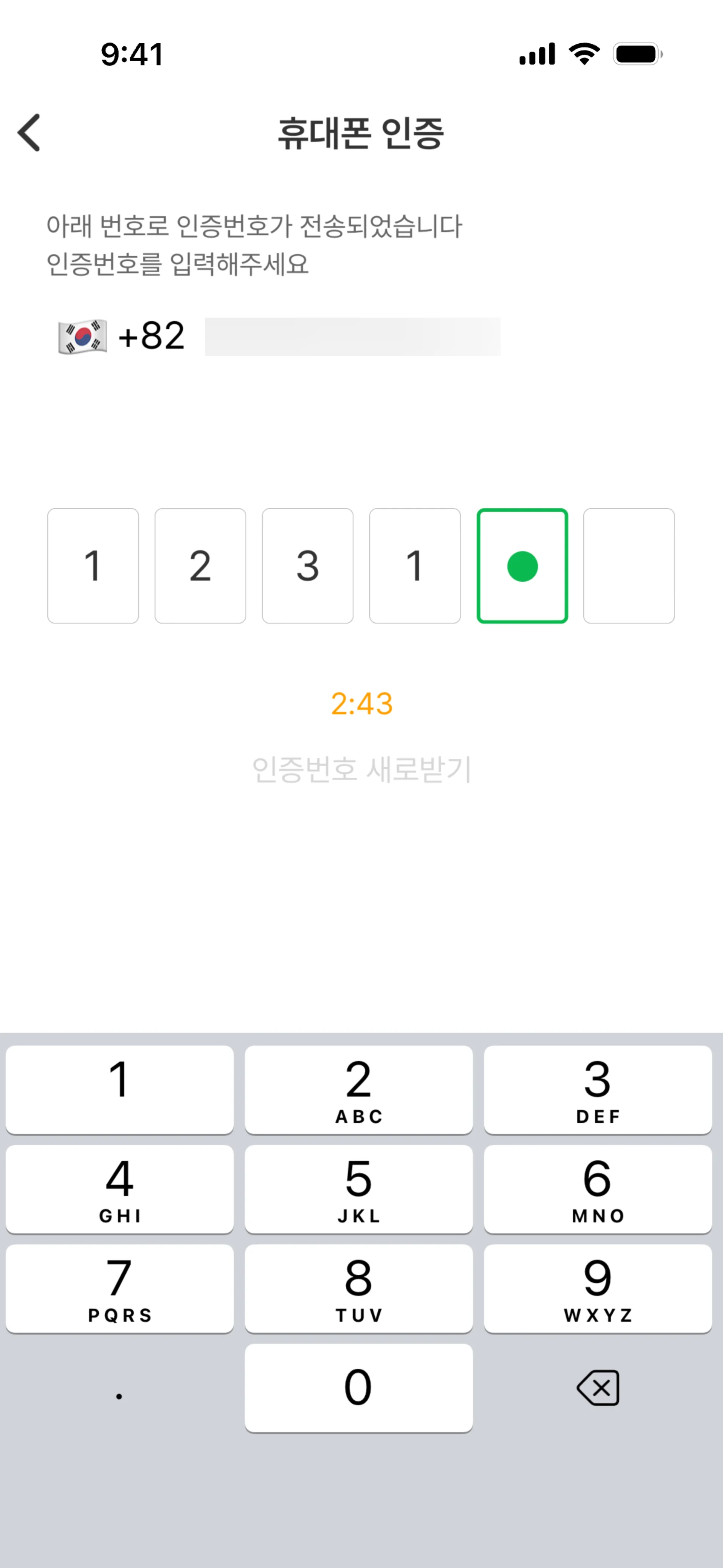Type 0 on the number pad

(x=358, y=1388)
